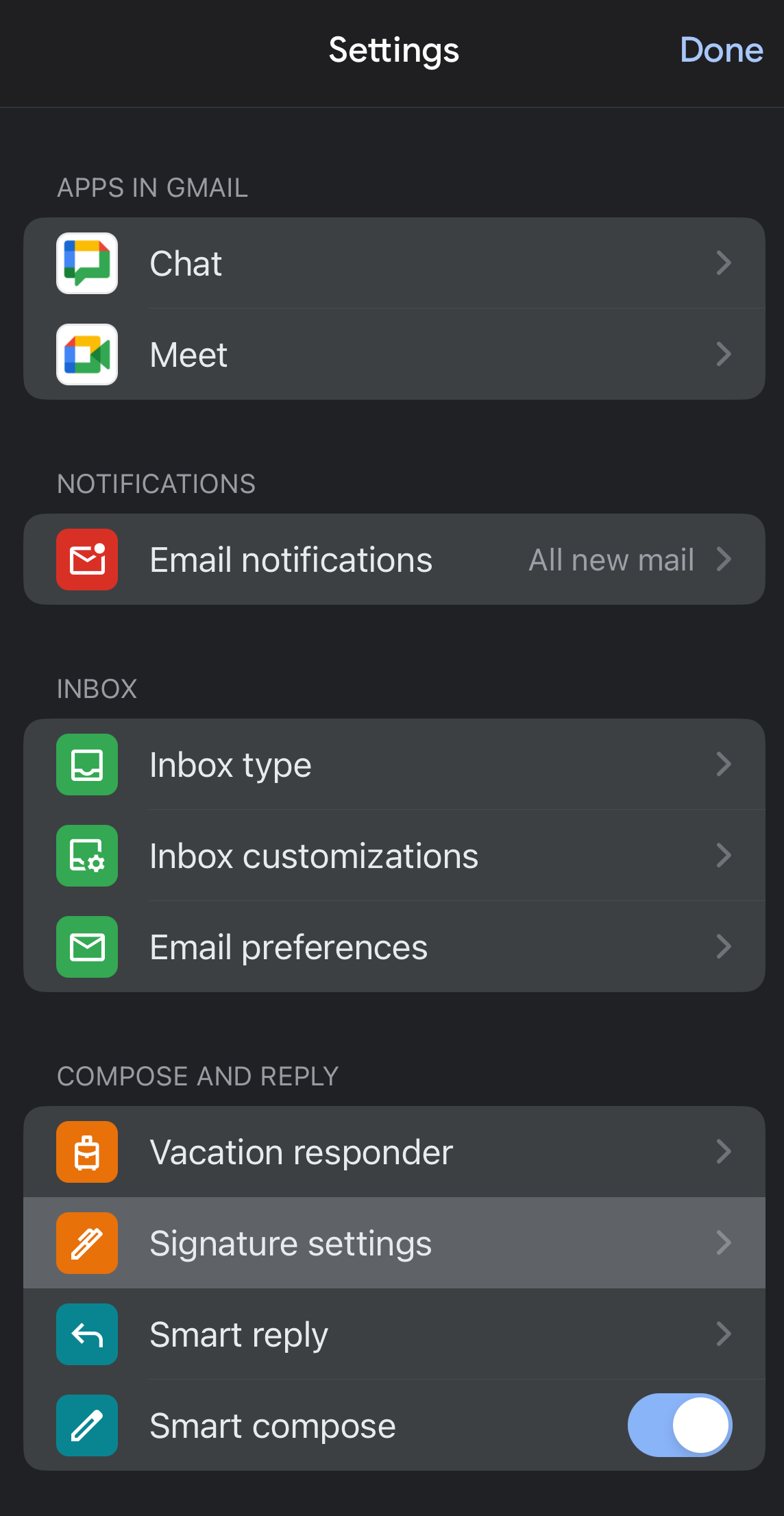784x1516 pixels.
Task: Expand the Chat settings chevron
Action: coord(724,263)
